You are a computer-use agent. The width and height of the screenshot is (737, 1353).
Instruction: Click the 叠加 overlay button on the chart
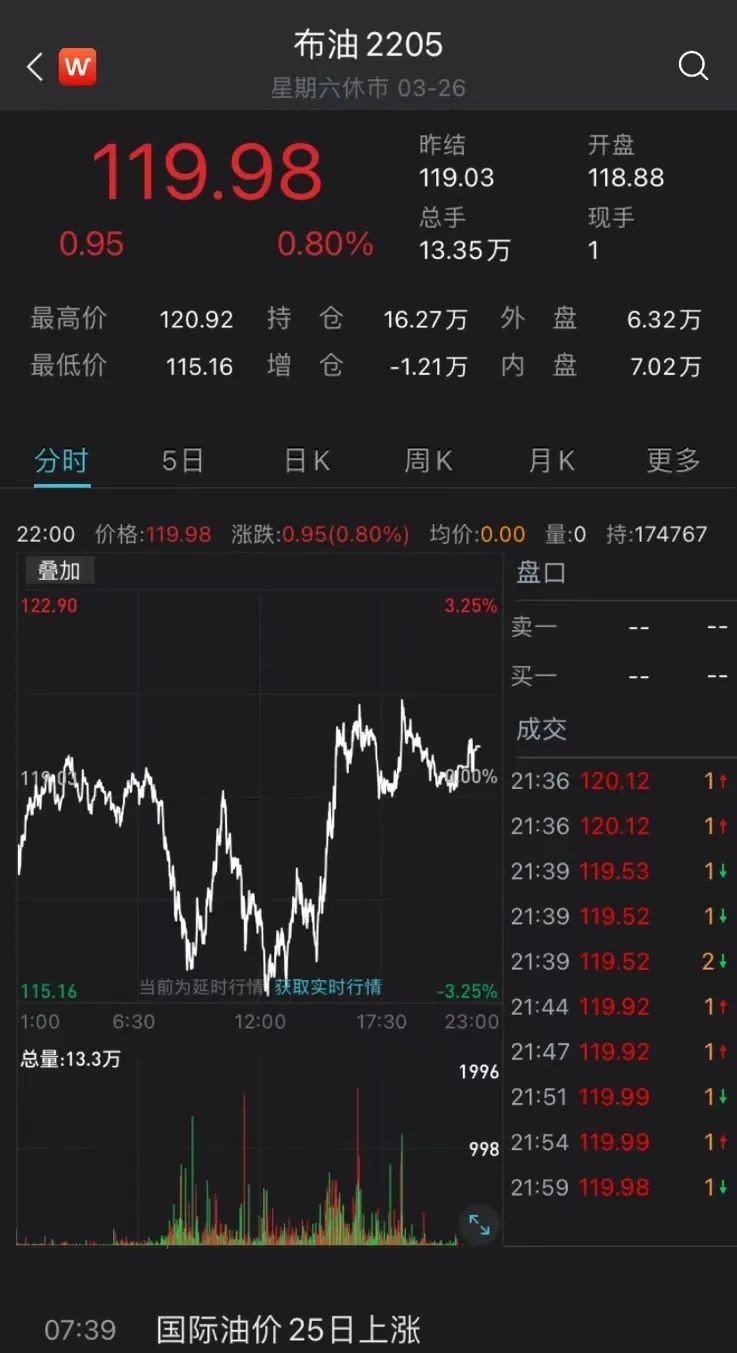pyautogui.click(x=58, y=571)
